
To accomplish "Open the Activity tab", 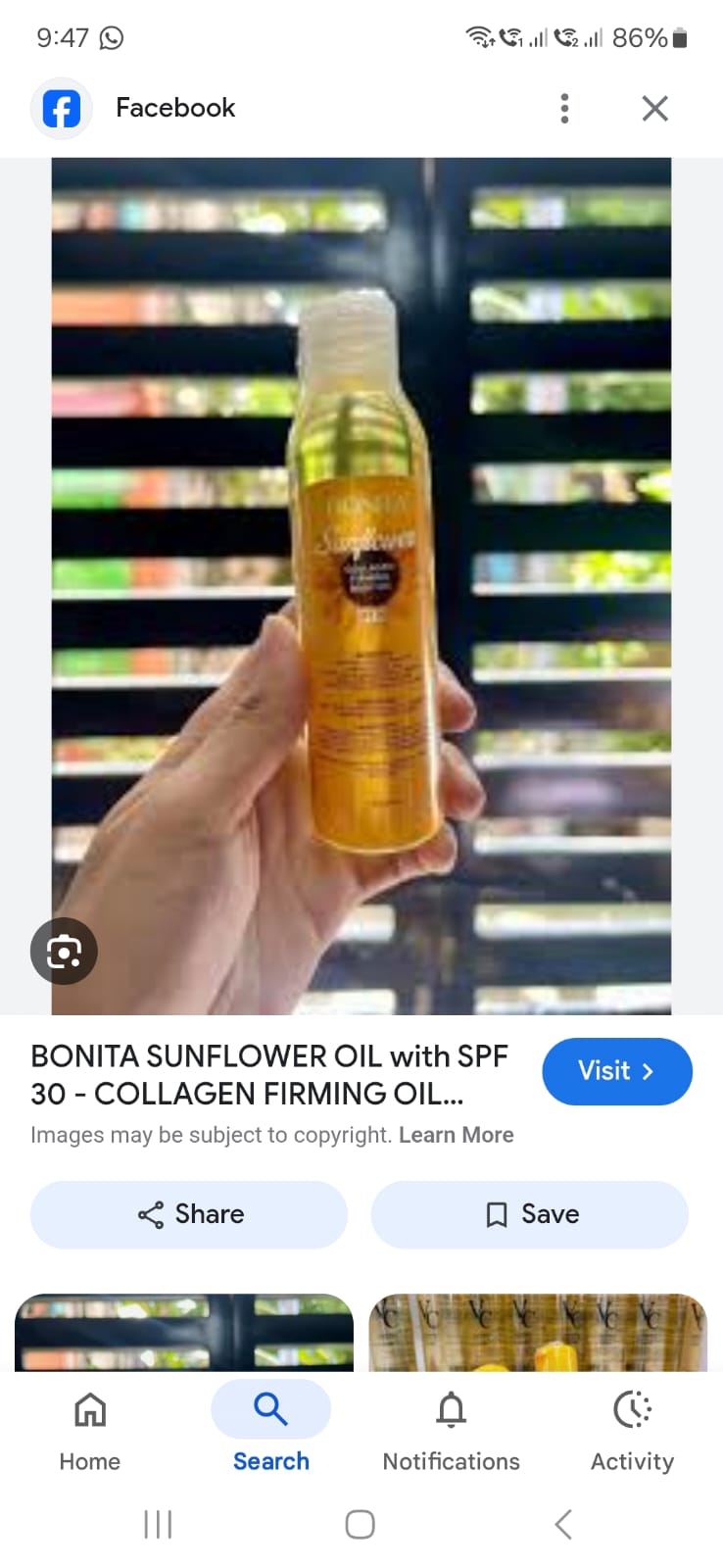I will 632,1431.
